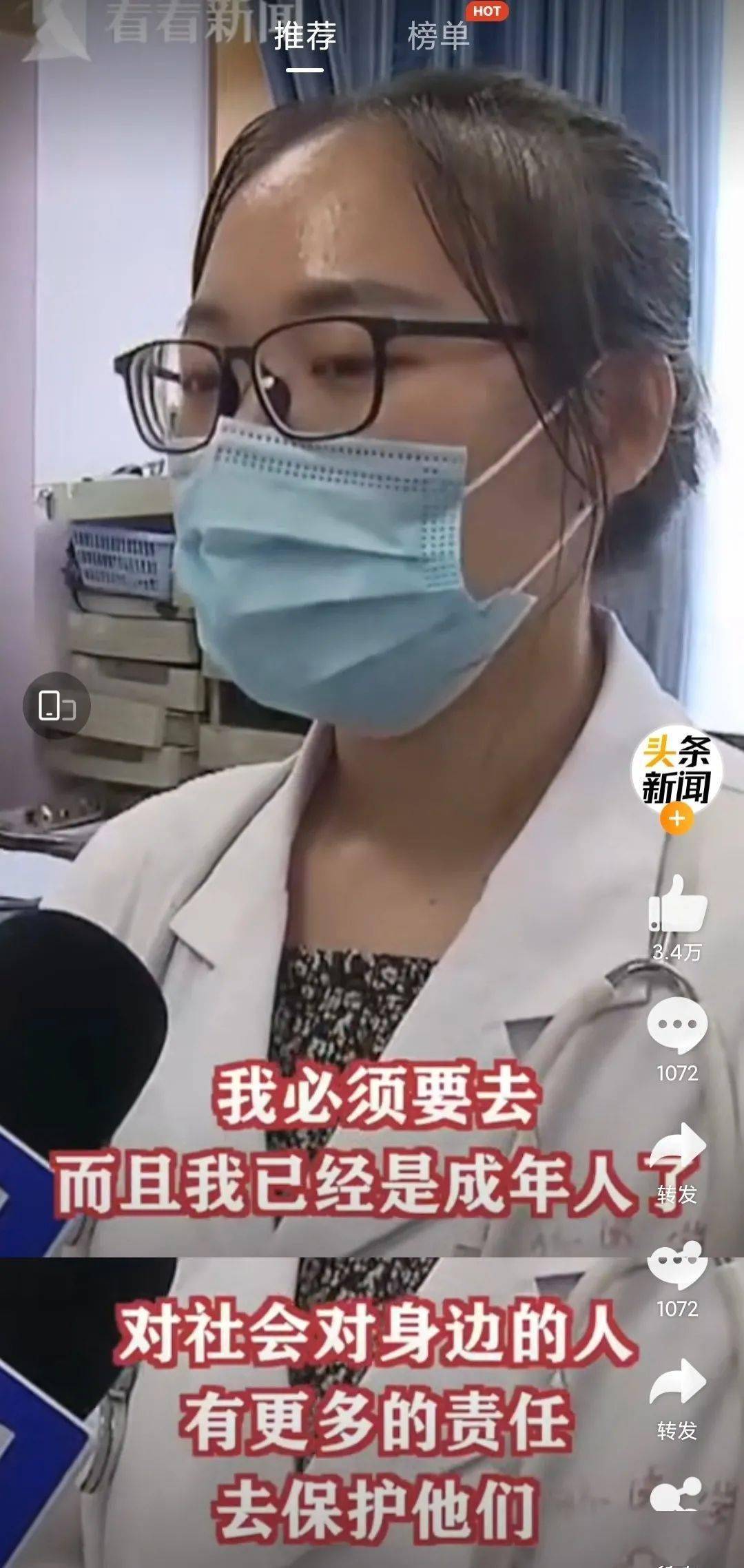
Task: Open the 头条新闻 profile avatar
Action: pyautogui.click(x=676, y=769)
